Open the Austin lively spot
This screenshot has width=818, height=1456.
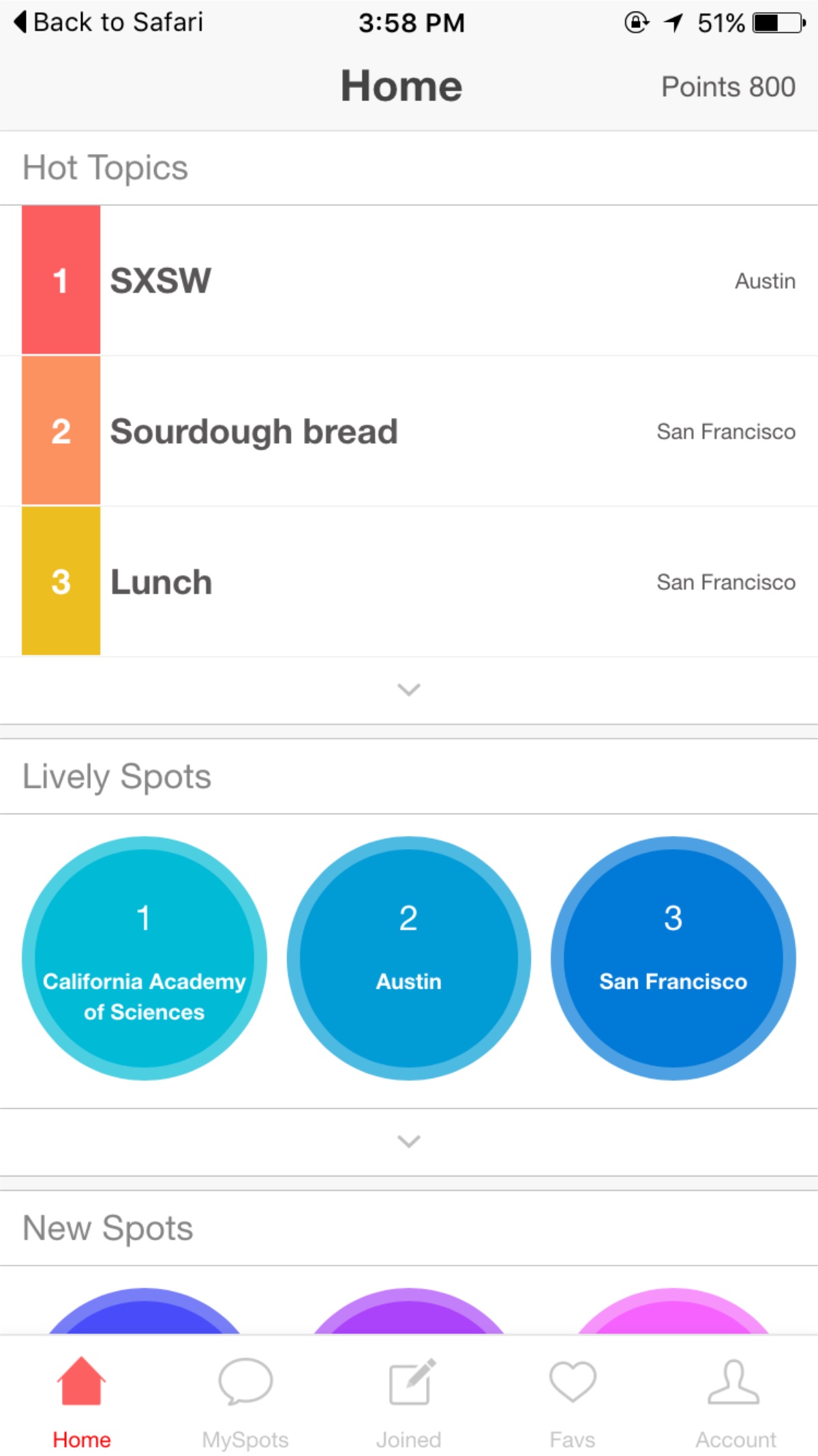click(409, 958)
